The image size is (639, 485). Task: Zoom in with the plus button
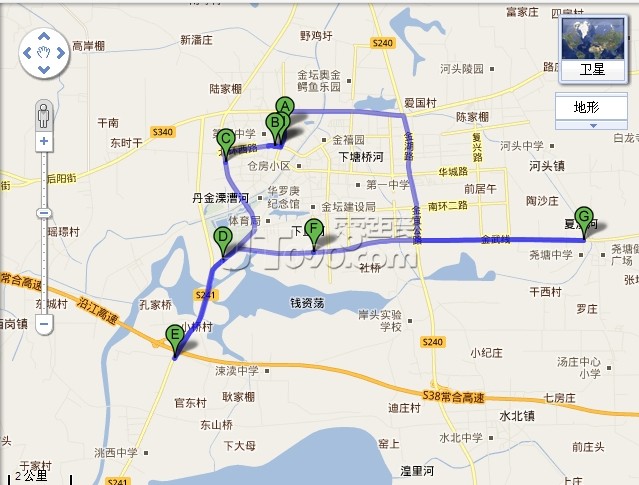[x=43, y=141]
